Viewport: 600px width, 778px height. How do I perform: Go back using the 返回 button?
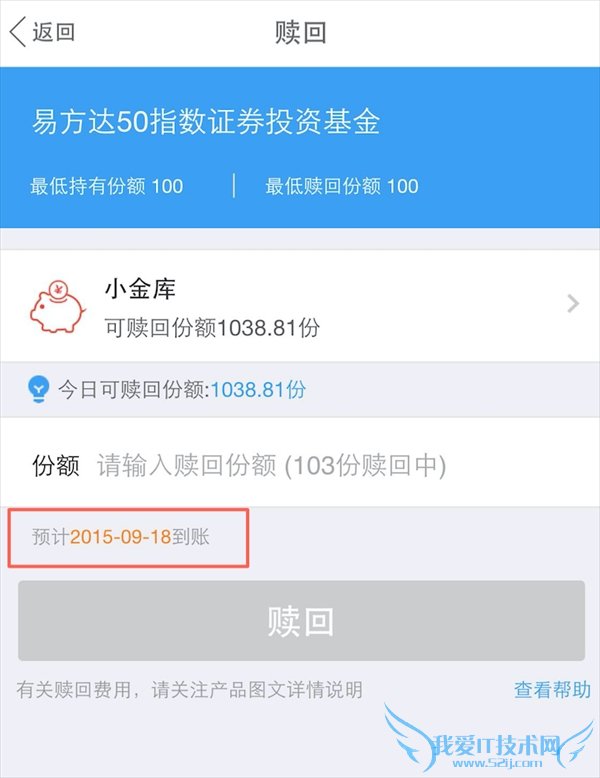[42, 32]
